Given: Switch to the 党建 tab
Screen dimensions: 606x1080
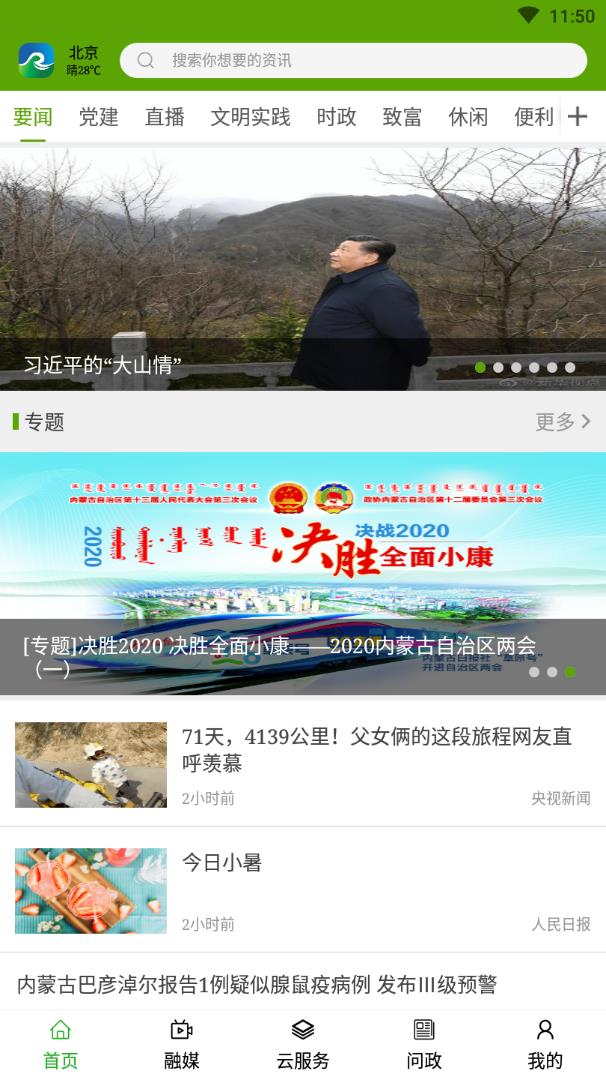Looking at the screenshot, I should (99, 117).
